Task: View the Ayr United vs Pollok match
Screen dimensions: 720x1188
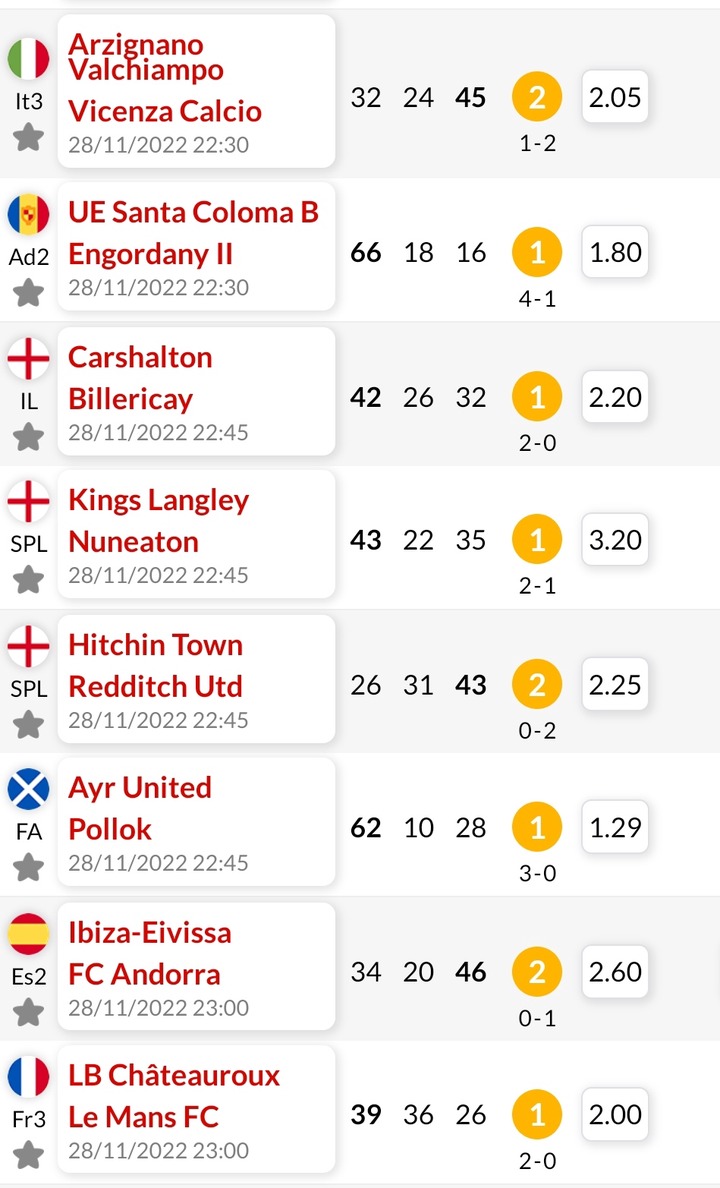Action: 196,822
